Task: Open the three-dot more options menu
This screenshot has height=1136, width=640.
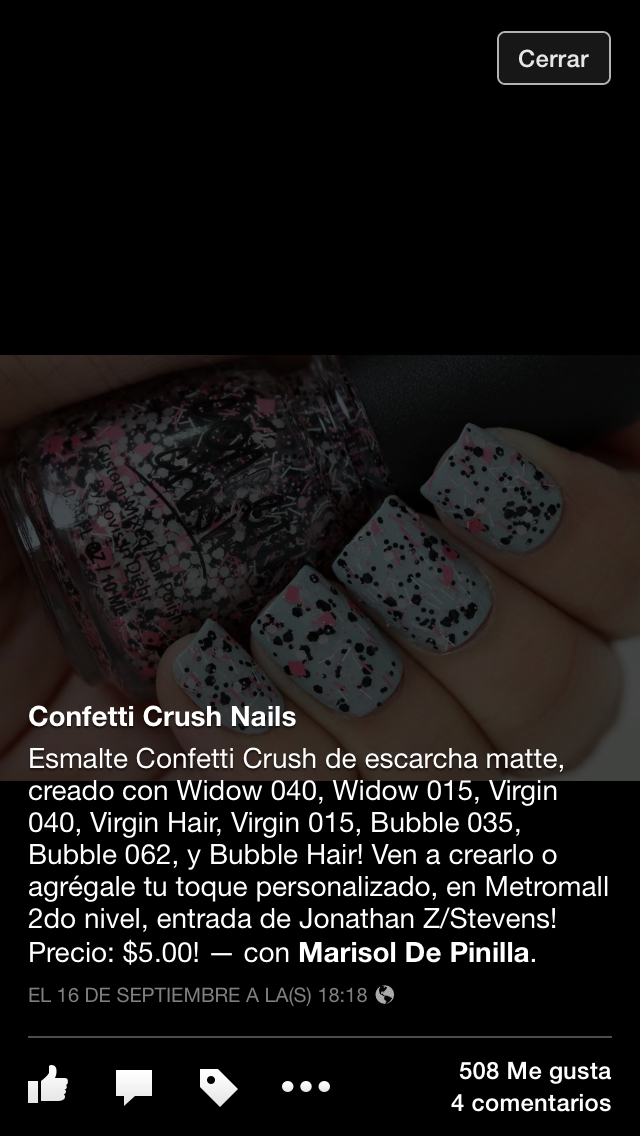Action: pyautogui.click(x=305, y=1086)
